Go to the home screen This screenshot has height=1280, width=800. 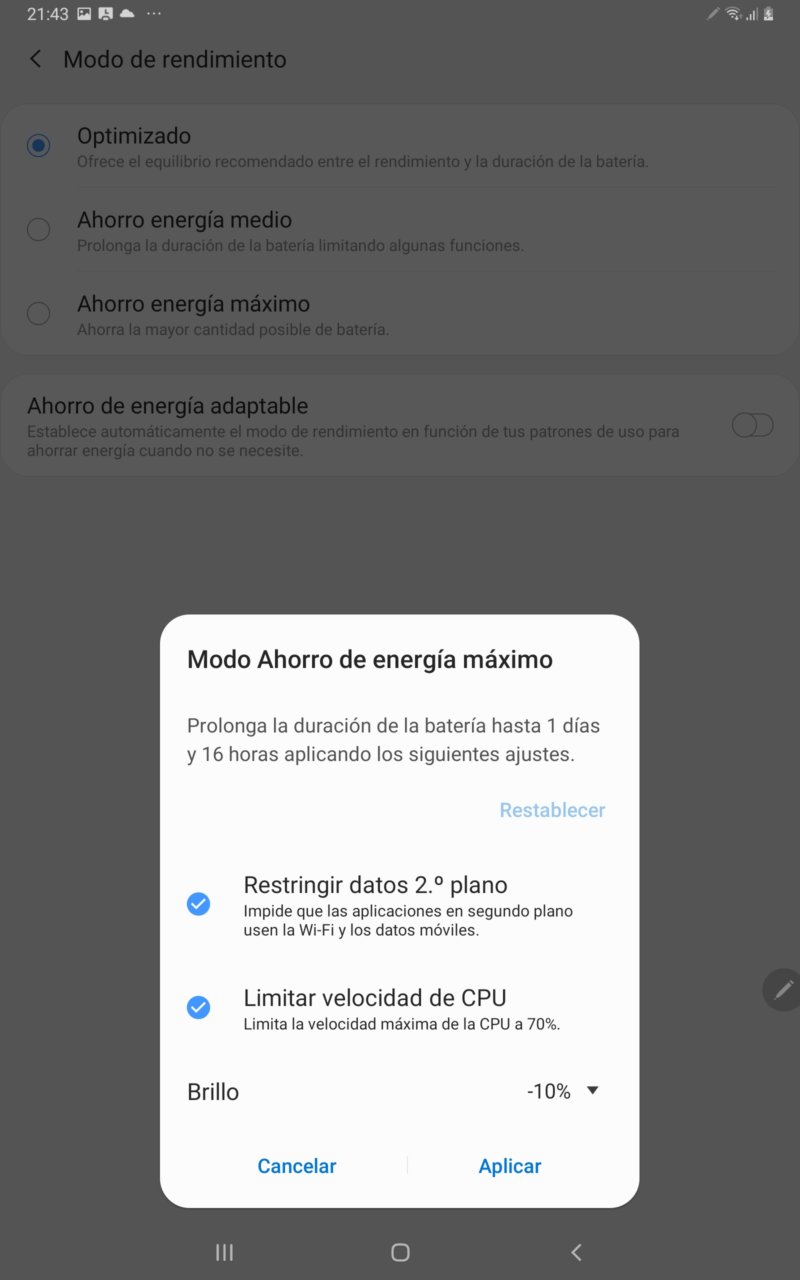pyautogui.click(x=400, y=1252)
